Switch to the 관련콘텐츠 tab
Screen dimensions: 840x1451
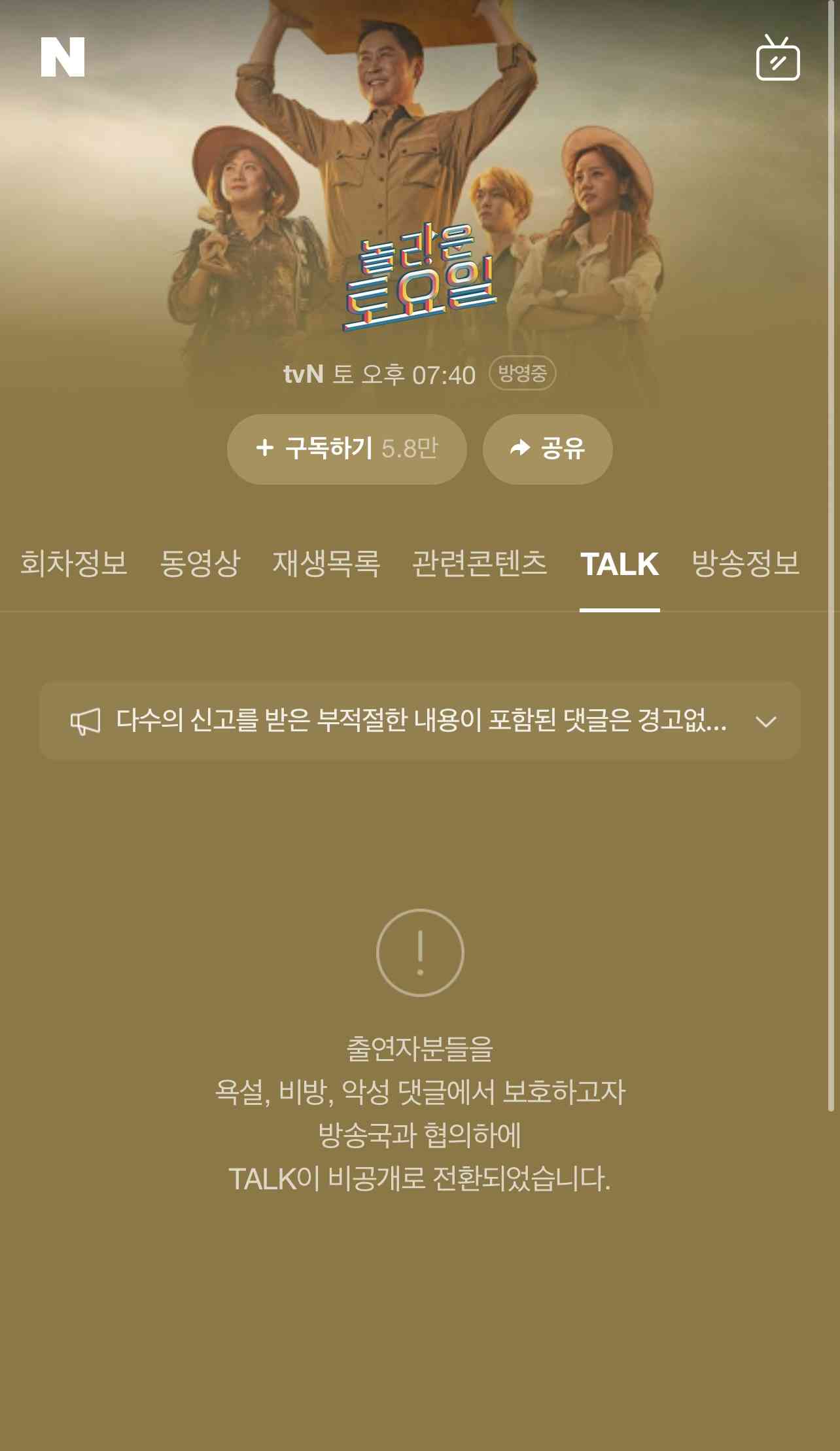478,563
